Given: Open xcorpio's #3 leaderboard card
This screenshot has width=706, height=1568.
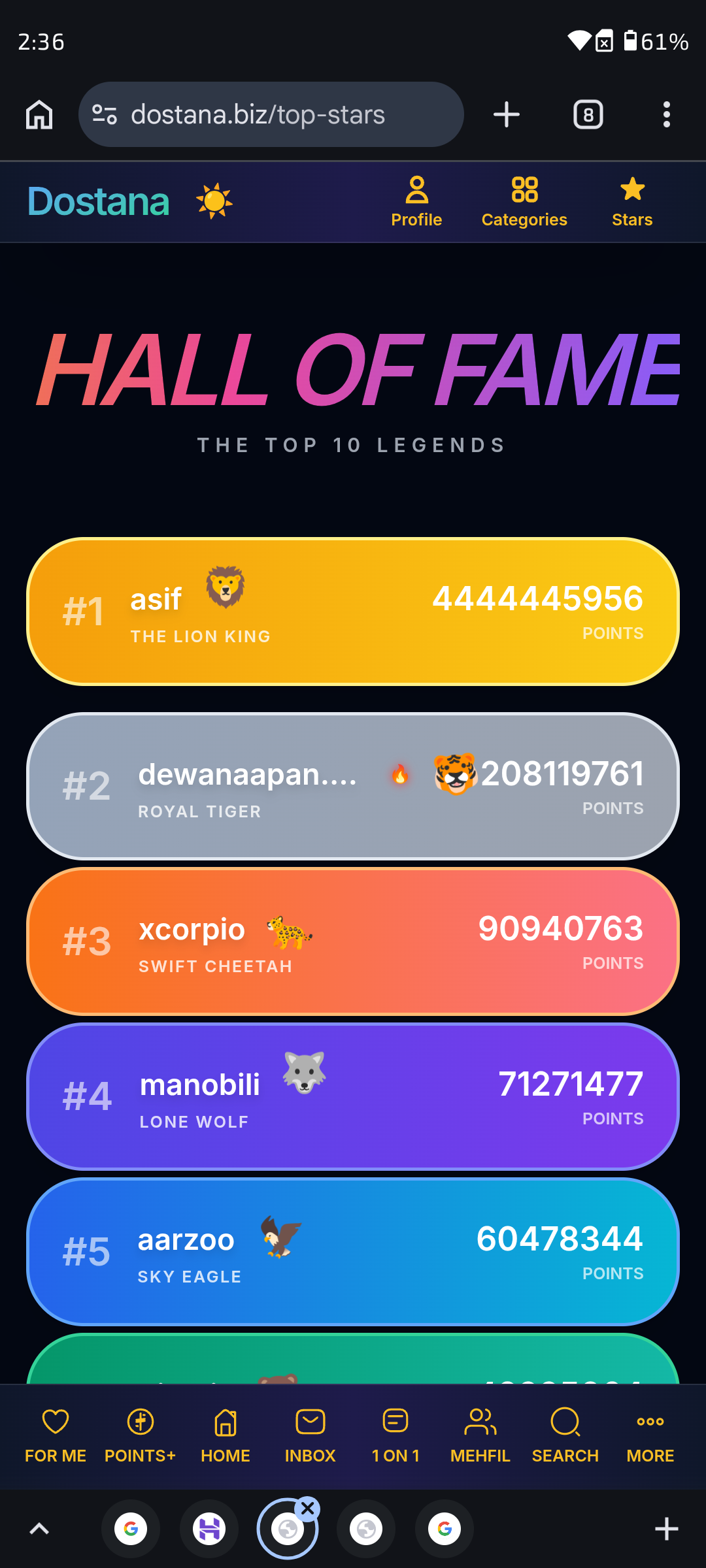Looking at the screenshot, I should point(353,941).
